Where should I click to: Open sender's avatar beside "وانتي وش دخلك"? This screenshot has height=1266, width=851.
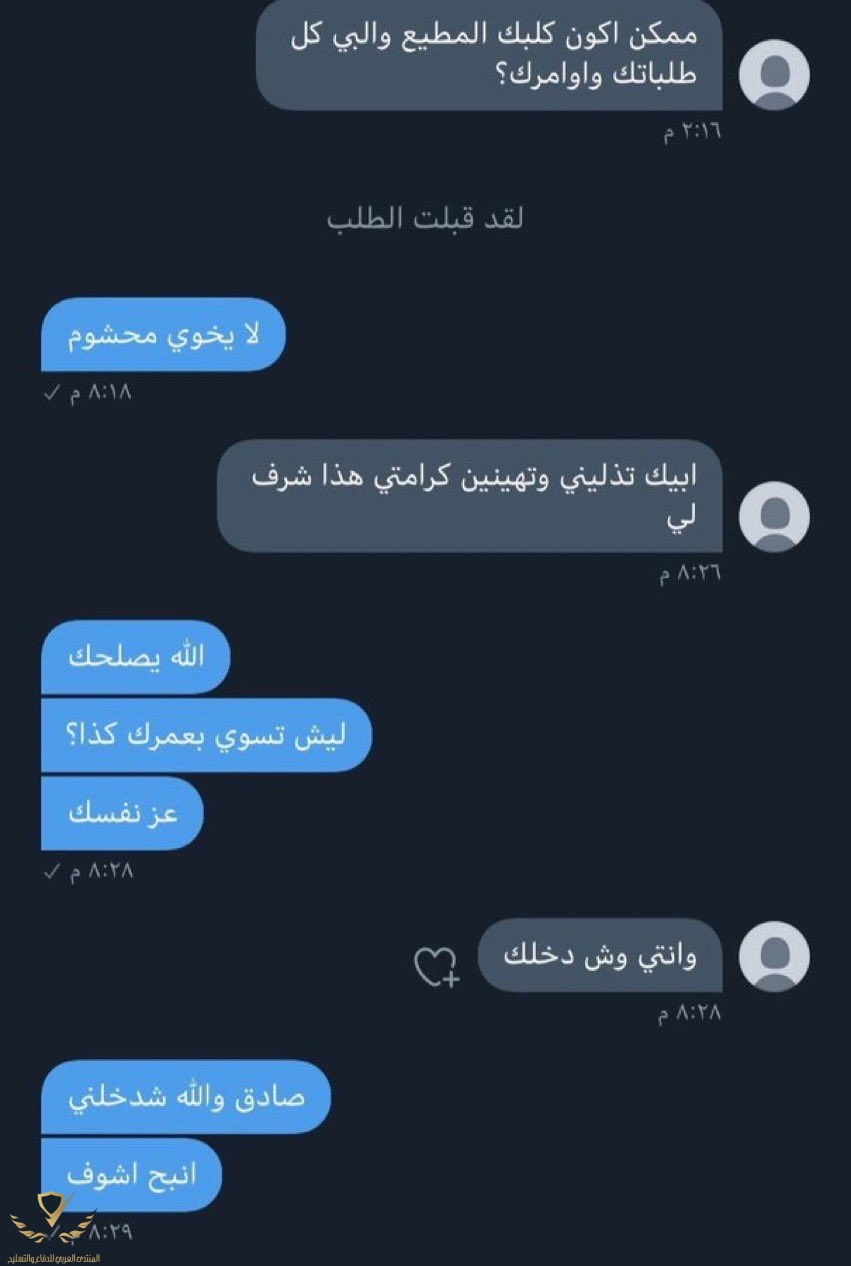[x=773, y=957]
